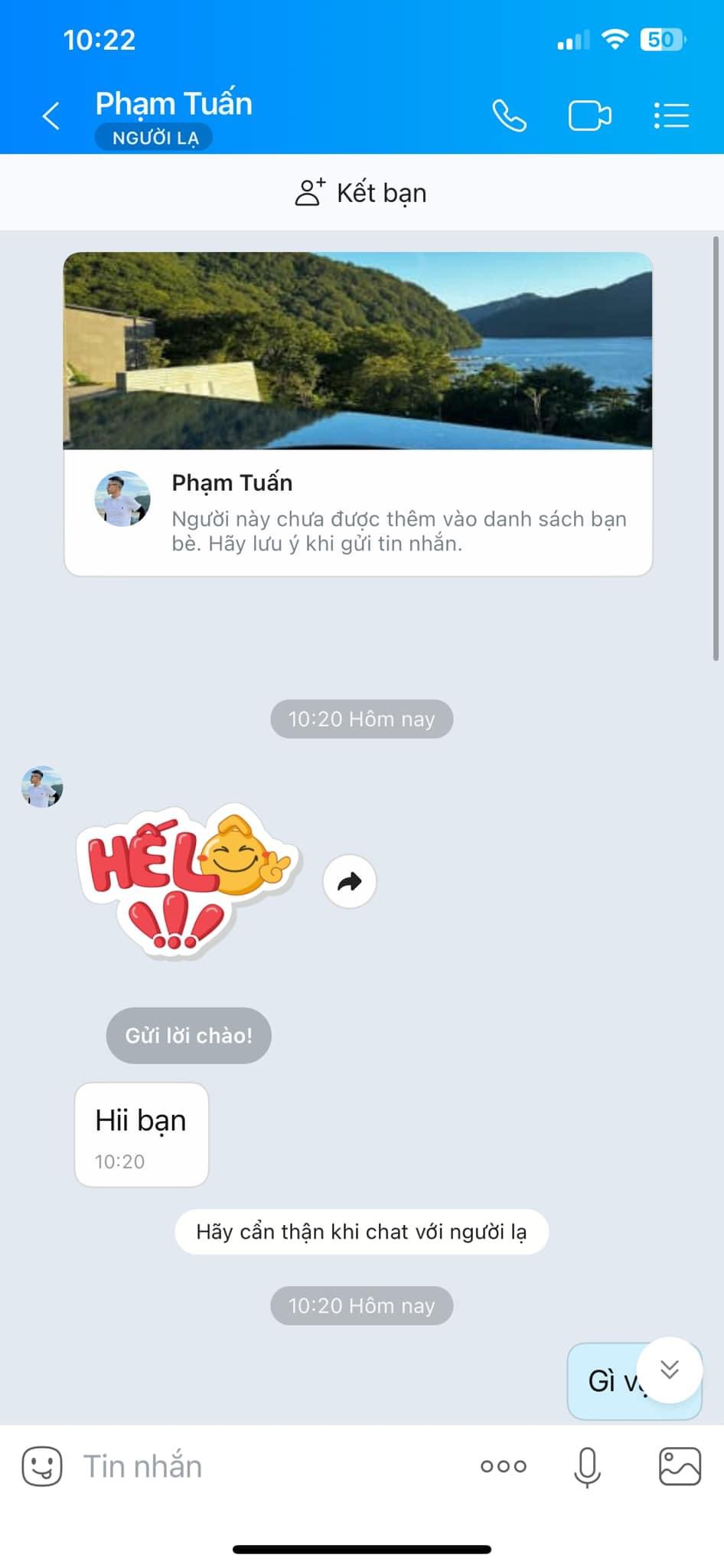
Task: Tap Kết bạn to add friend
Action: [x=361, y=193]
